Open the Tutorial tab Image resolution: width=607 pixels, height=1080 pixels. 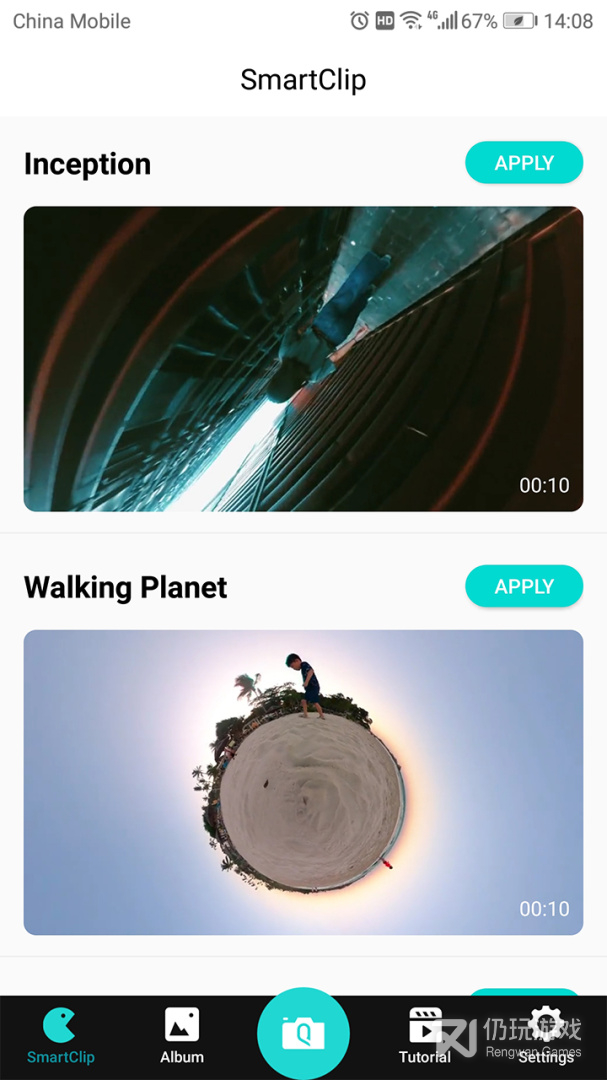pyautogui.click(x=425, y=1037)
